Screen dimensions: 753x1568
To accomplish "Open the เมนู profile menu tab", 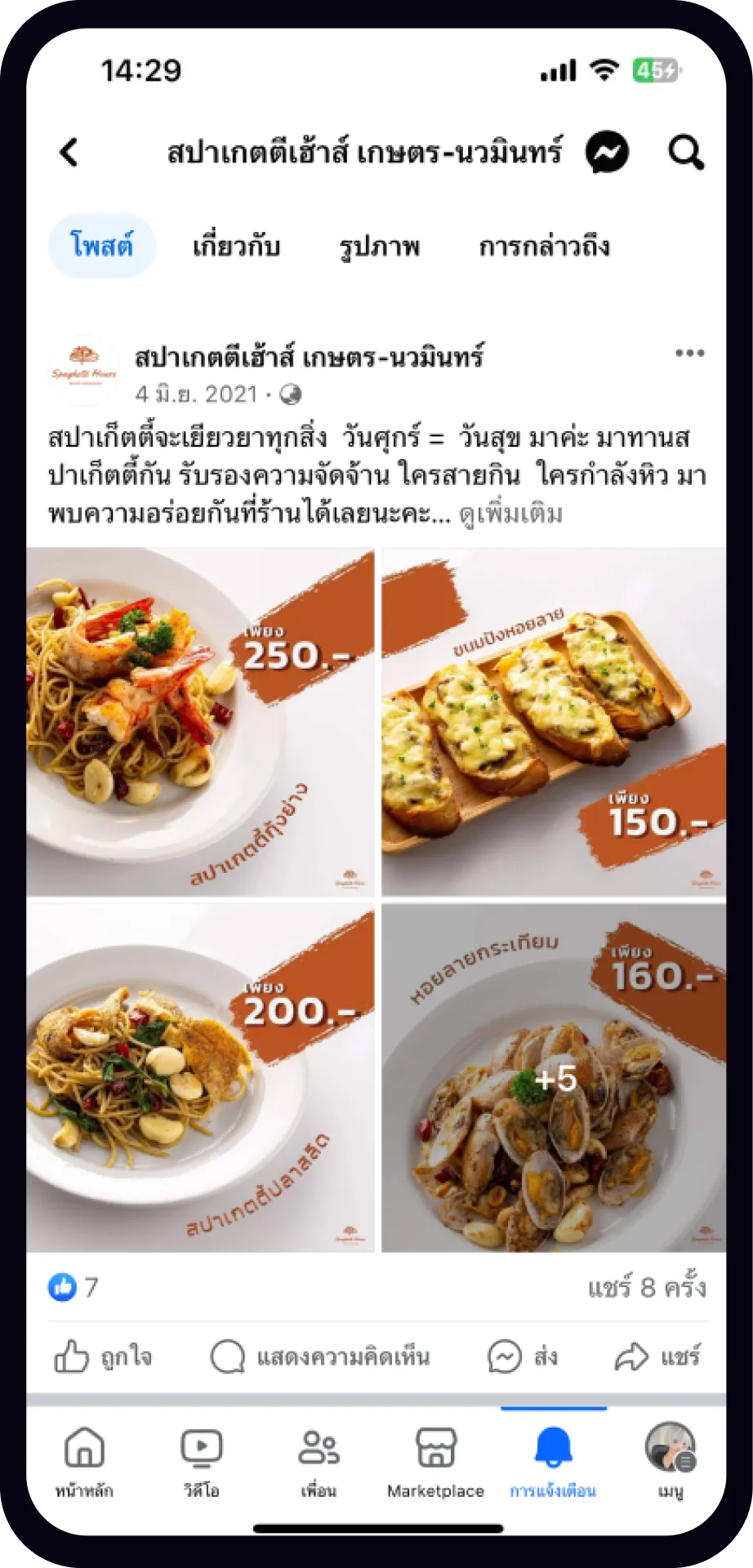I will 670,1459.
